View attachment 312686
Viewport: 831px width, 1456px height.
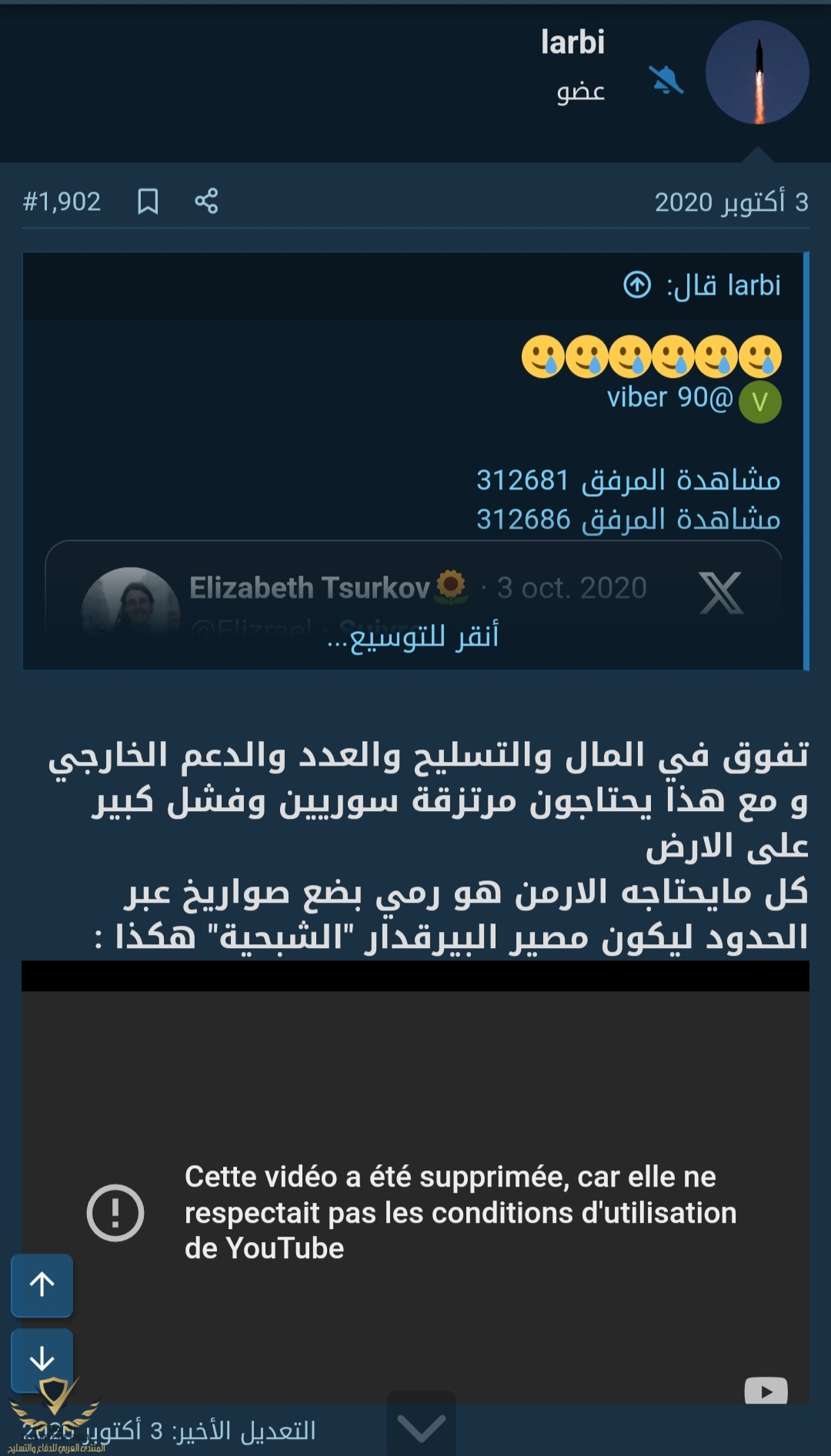coord(628,519)
